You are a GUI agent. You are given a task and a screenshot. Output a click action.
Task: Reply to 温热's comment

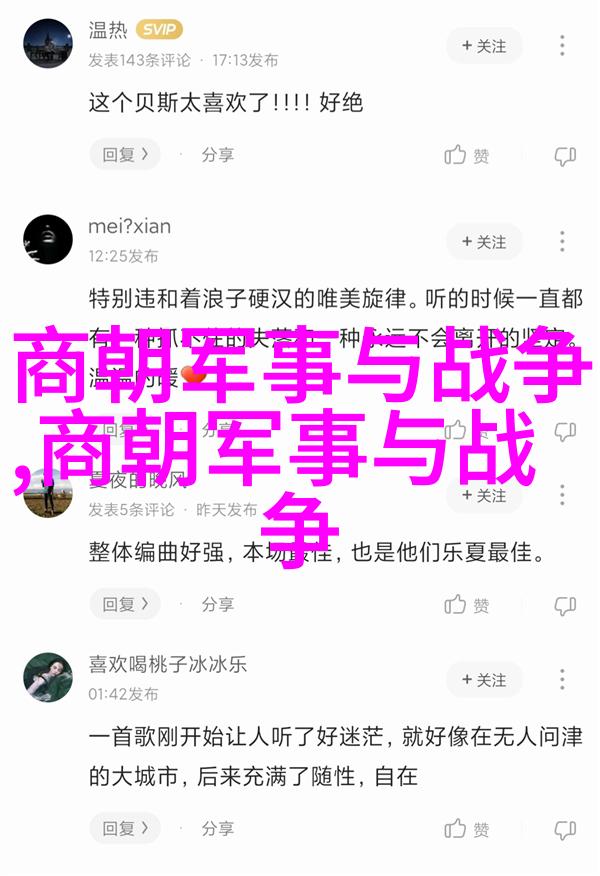pos(125,155)
